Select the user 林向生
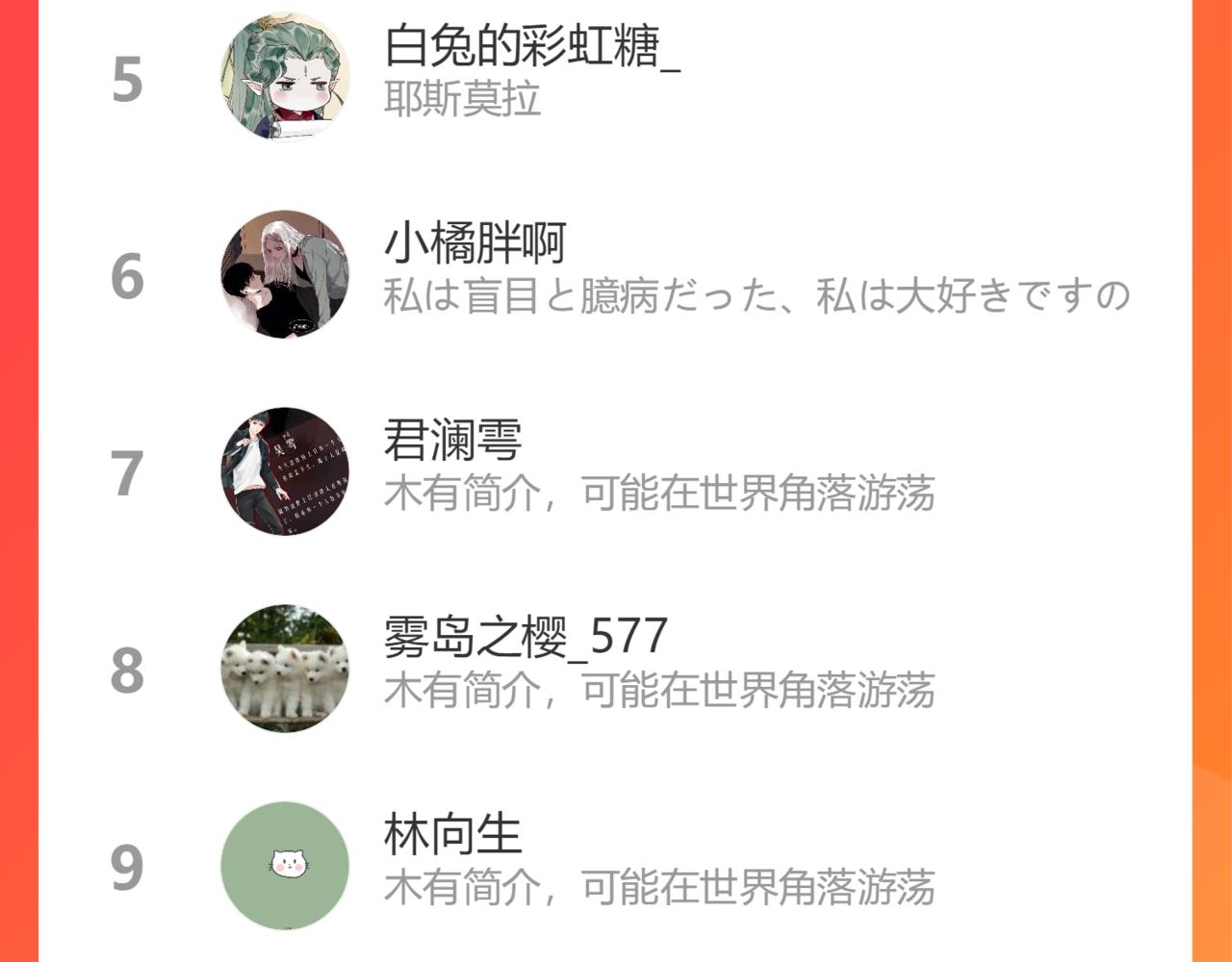Image resolution: width=1232 pixels, height=962 pixels. tap(452, 835)
